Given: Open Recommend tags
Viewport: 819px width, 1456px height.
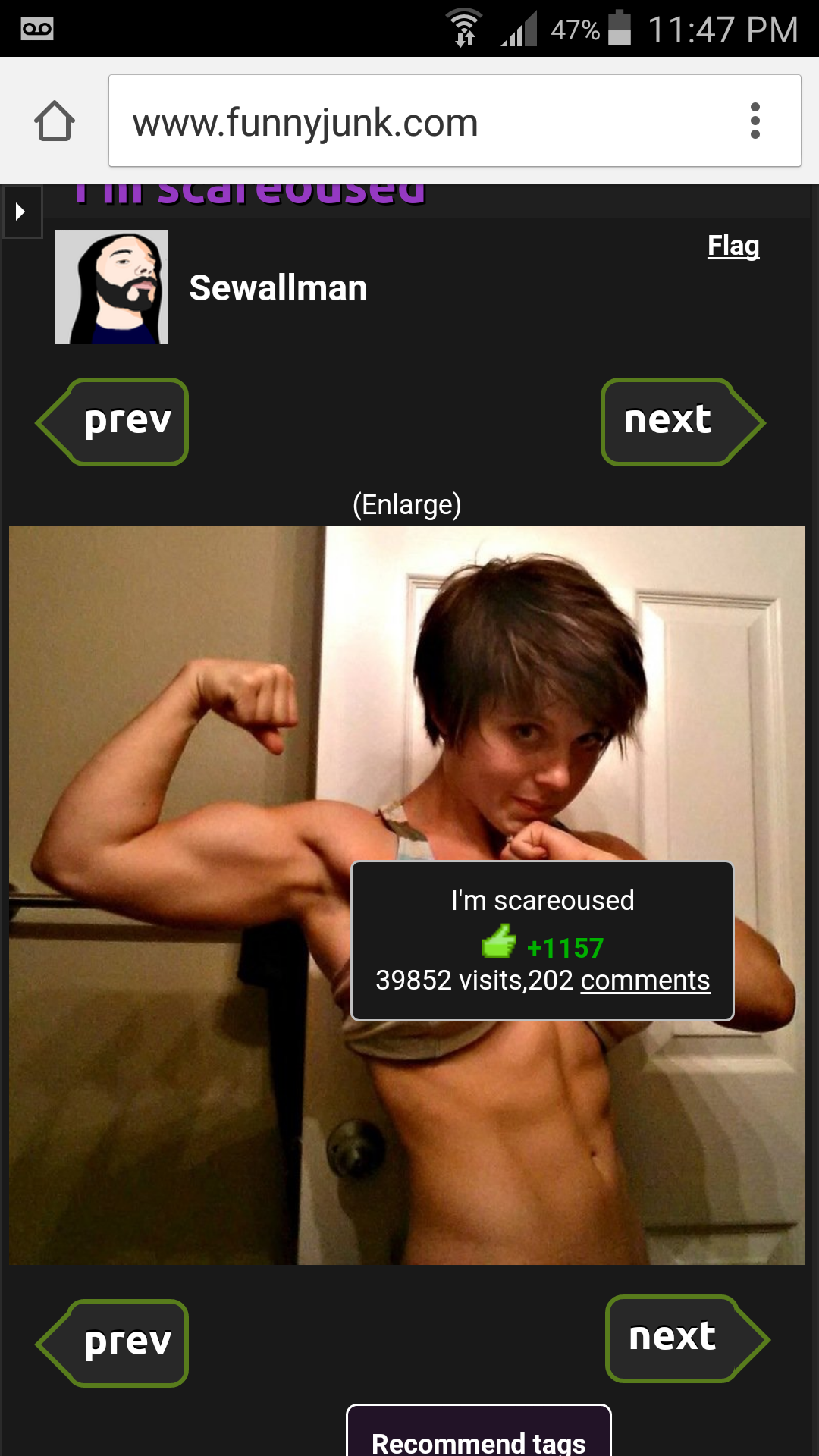Looking at the screenshot, I should [479, 1438].
